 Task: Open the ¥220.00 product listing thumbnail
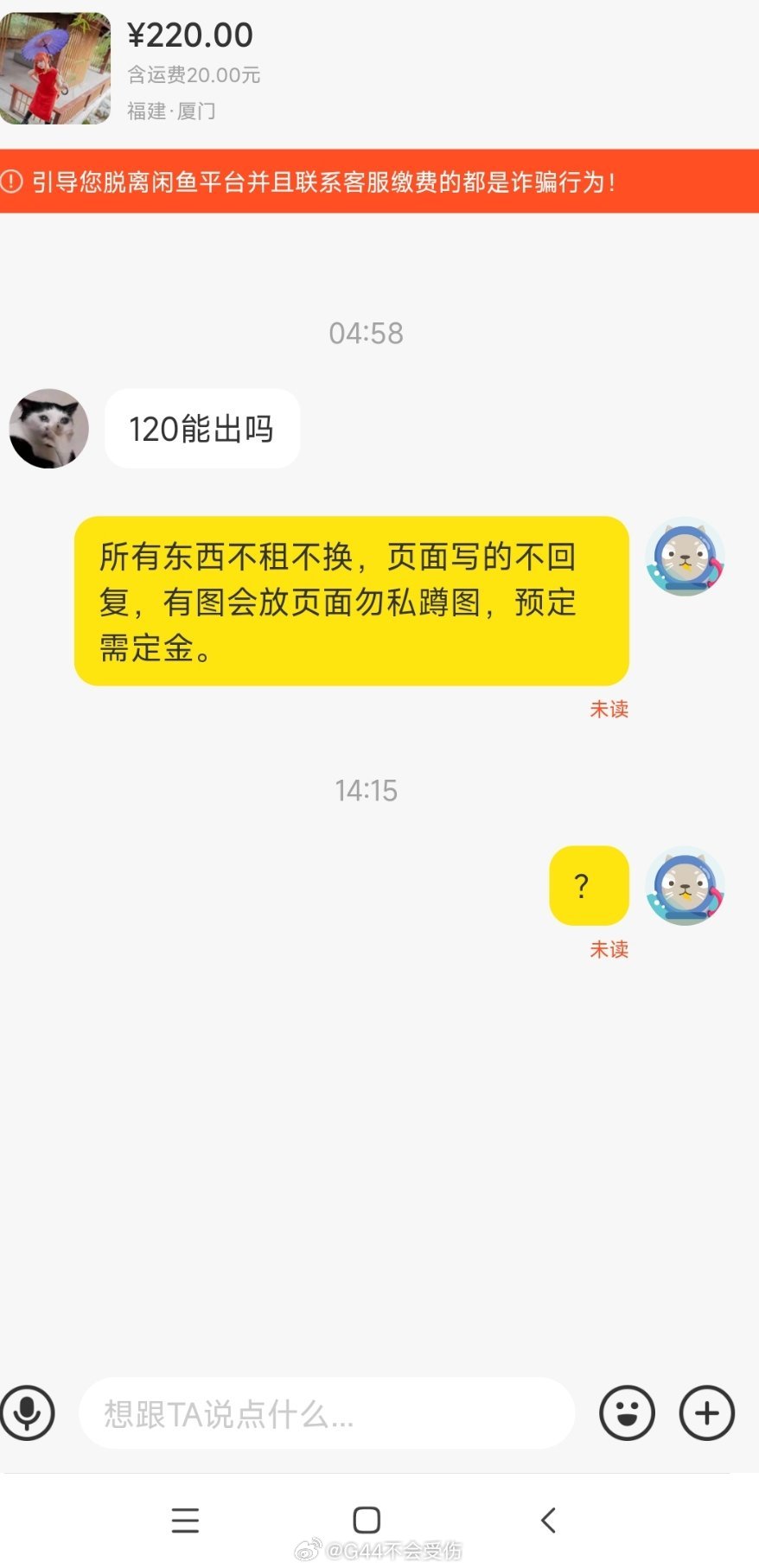tap(55, 68)
